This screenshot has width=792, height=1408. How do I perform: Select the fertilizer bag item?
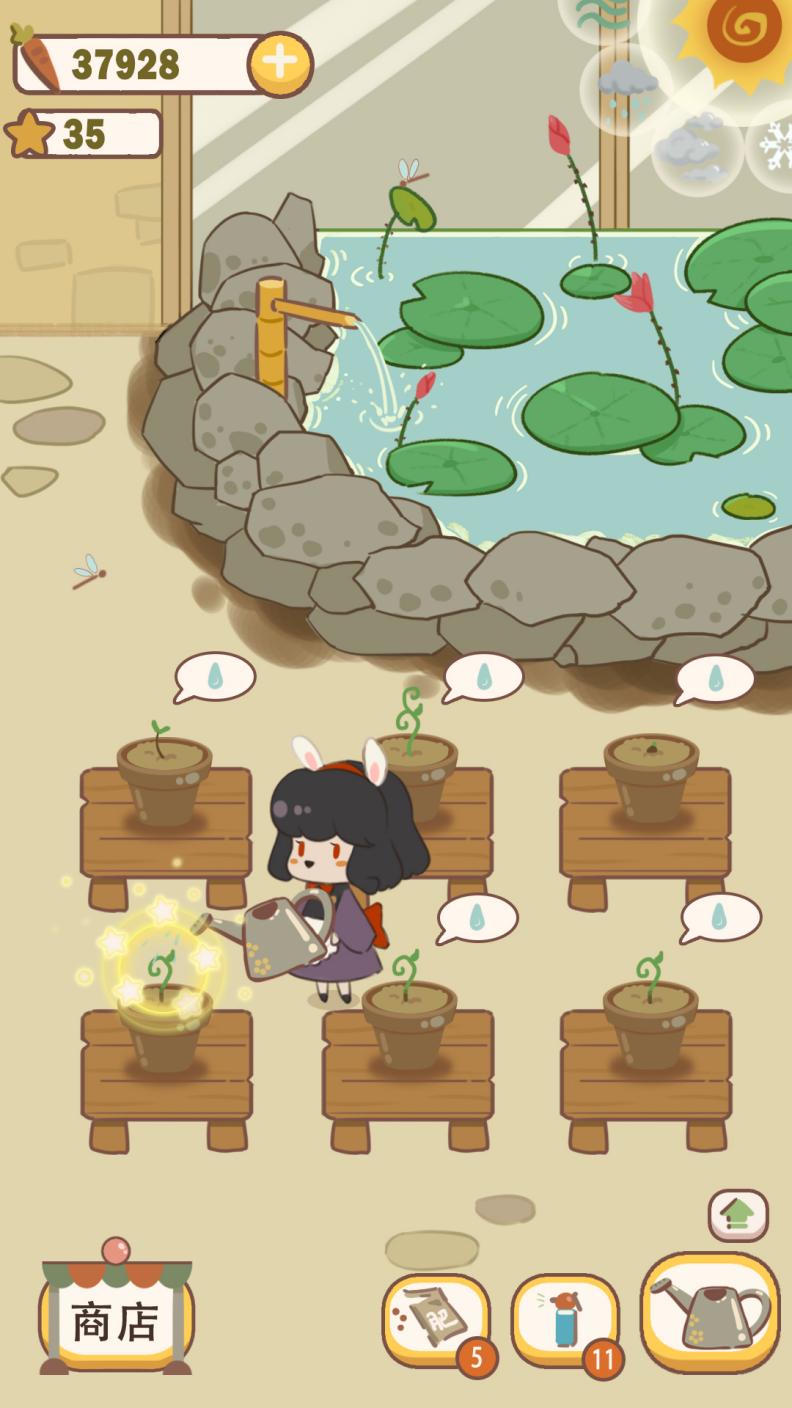coord(435,1320)
